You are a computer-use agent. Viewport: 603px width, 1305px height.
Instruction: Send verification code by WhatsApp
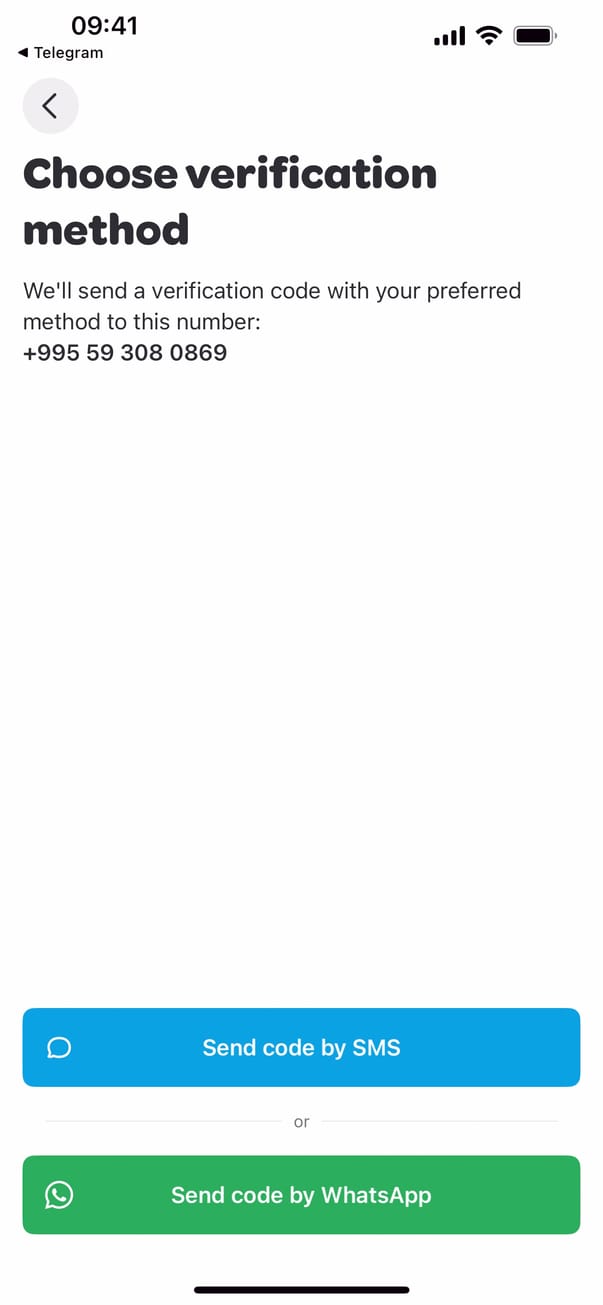tap(301, 1194)
